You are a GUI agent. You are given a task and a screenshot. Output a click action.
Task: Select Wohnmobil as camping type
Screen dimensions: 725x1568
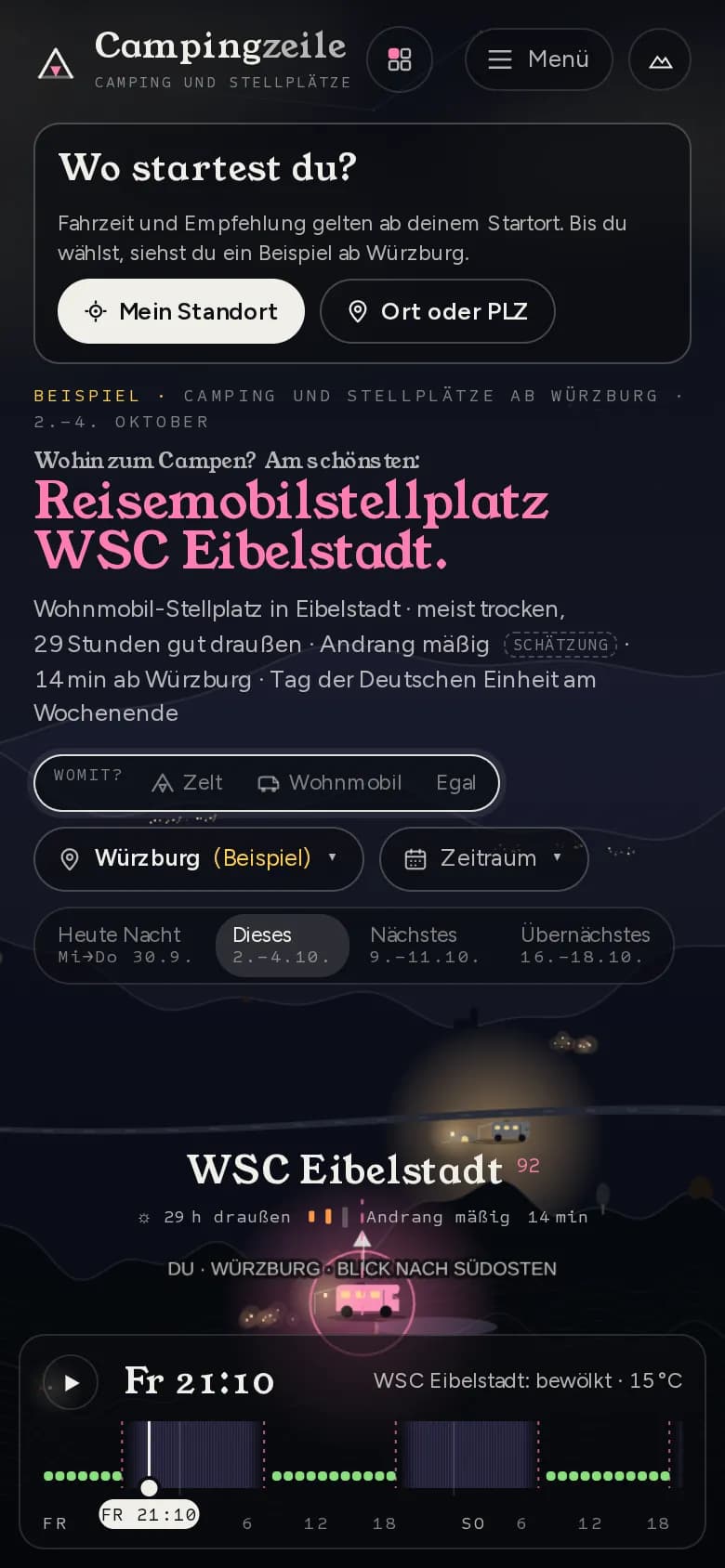click(x=330, y=783)
